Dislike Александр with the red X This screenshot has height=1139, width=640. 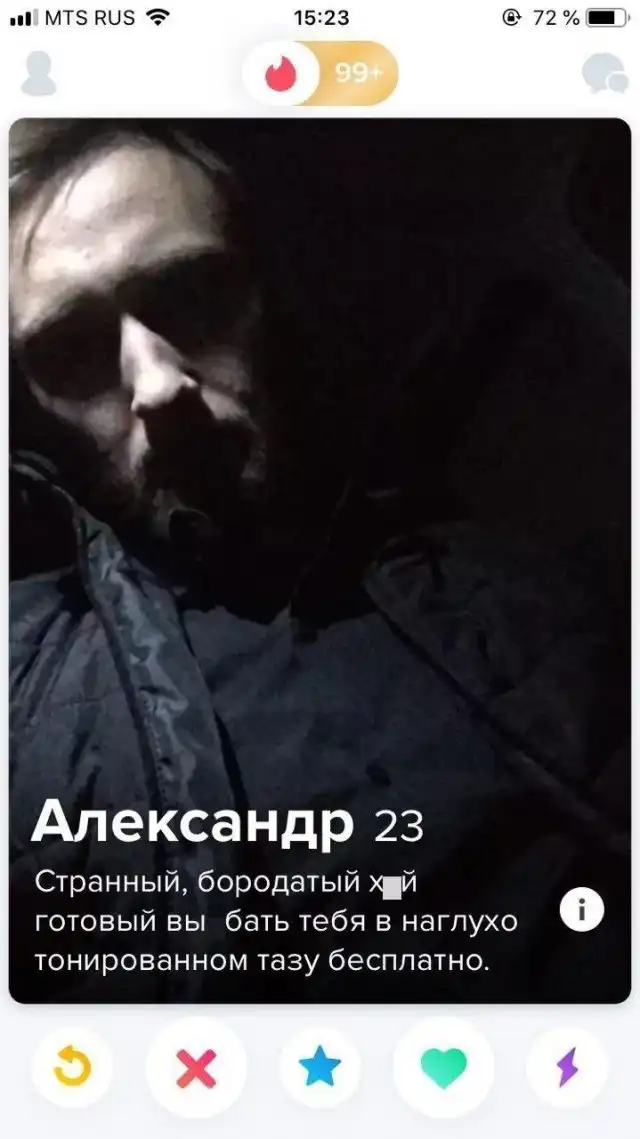click(x=196, y=1068)
